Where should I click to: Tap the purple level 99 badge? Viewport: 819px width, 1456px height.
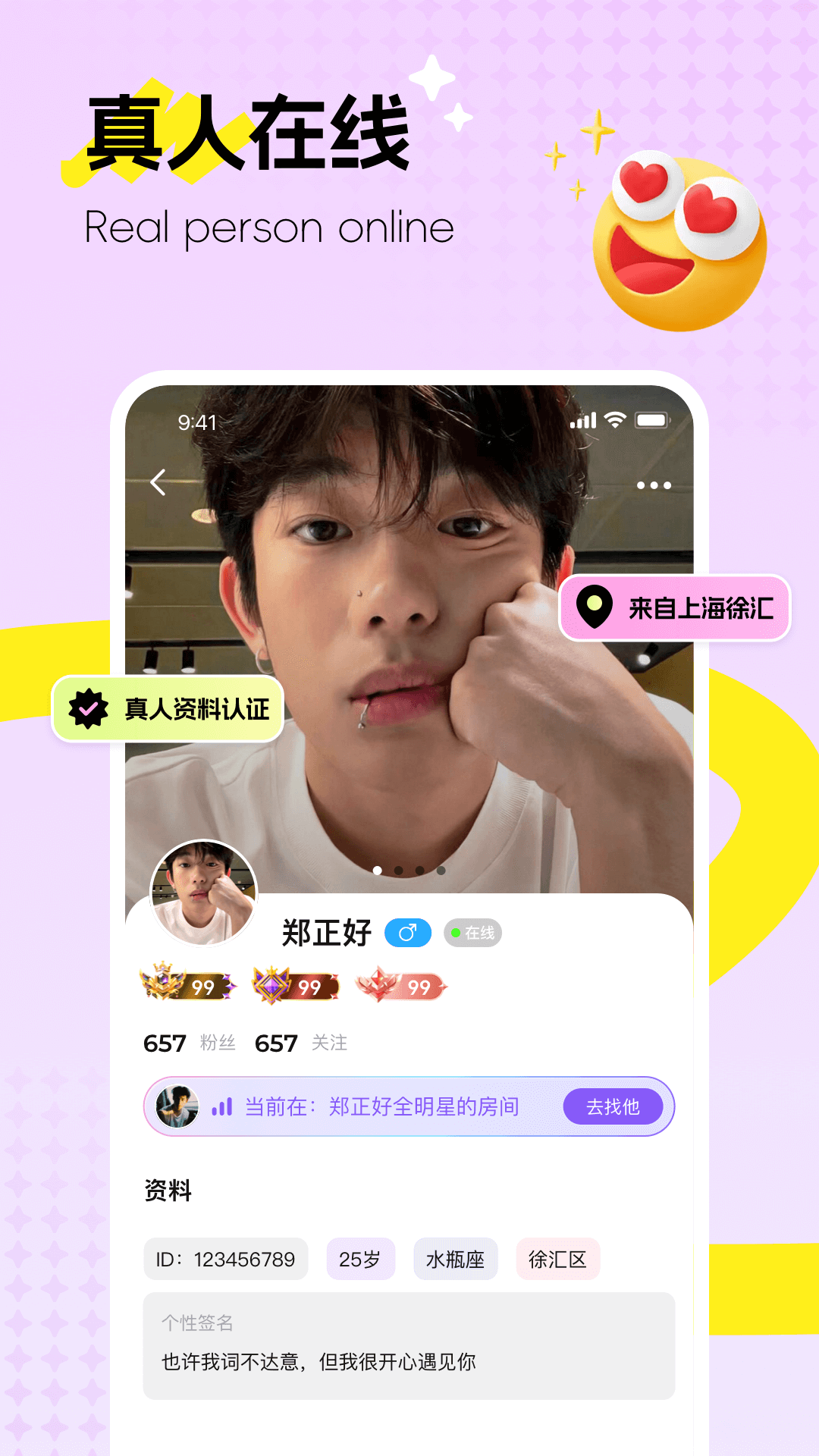click(x=296, y=987)
